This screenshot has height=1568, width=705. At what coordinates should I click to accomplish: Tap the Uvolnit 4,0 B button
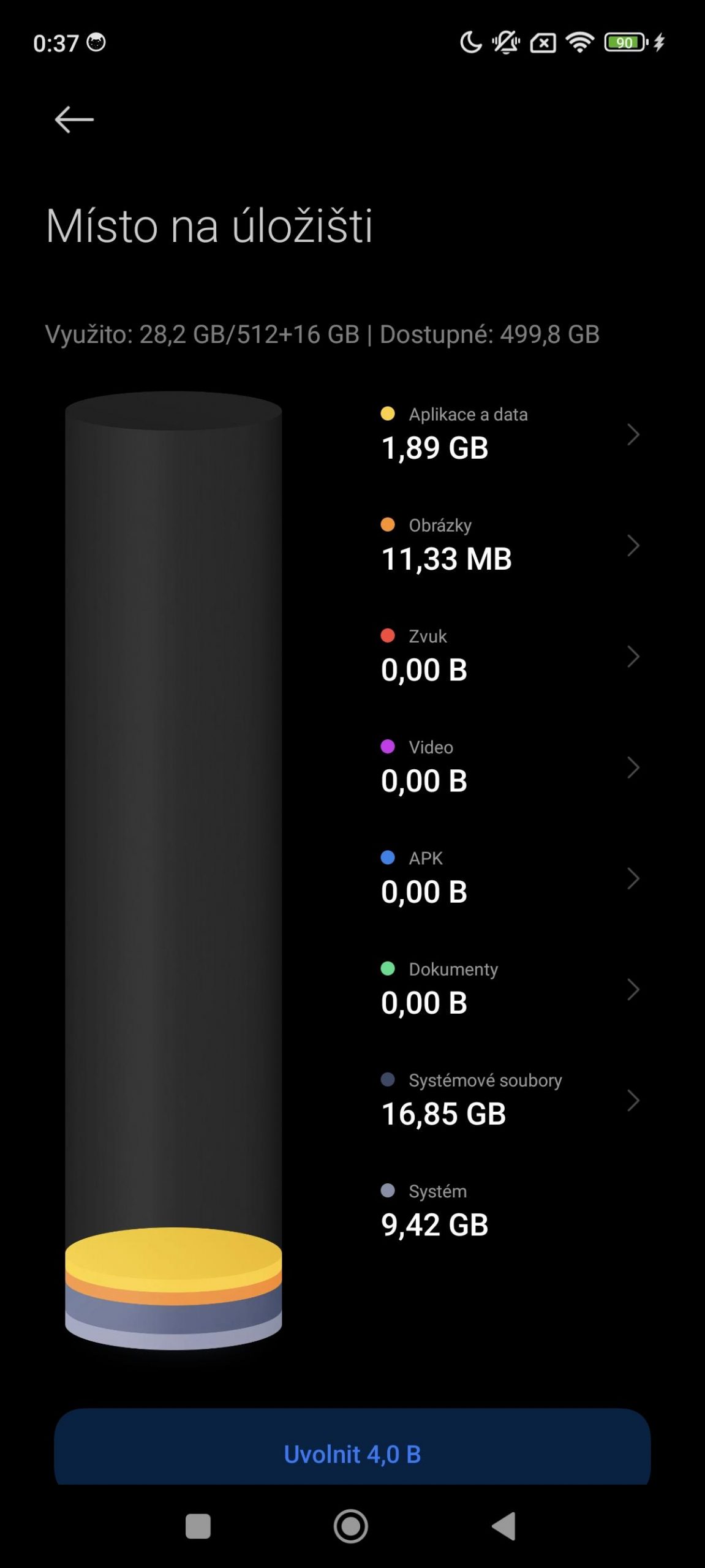(x=352, y=1449)
